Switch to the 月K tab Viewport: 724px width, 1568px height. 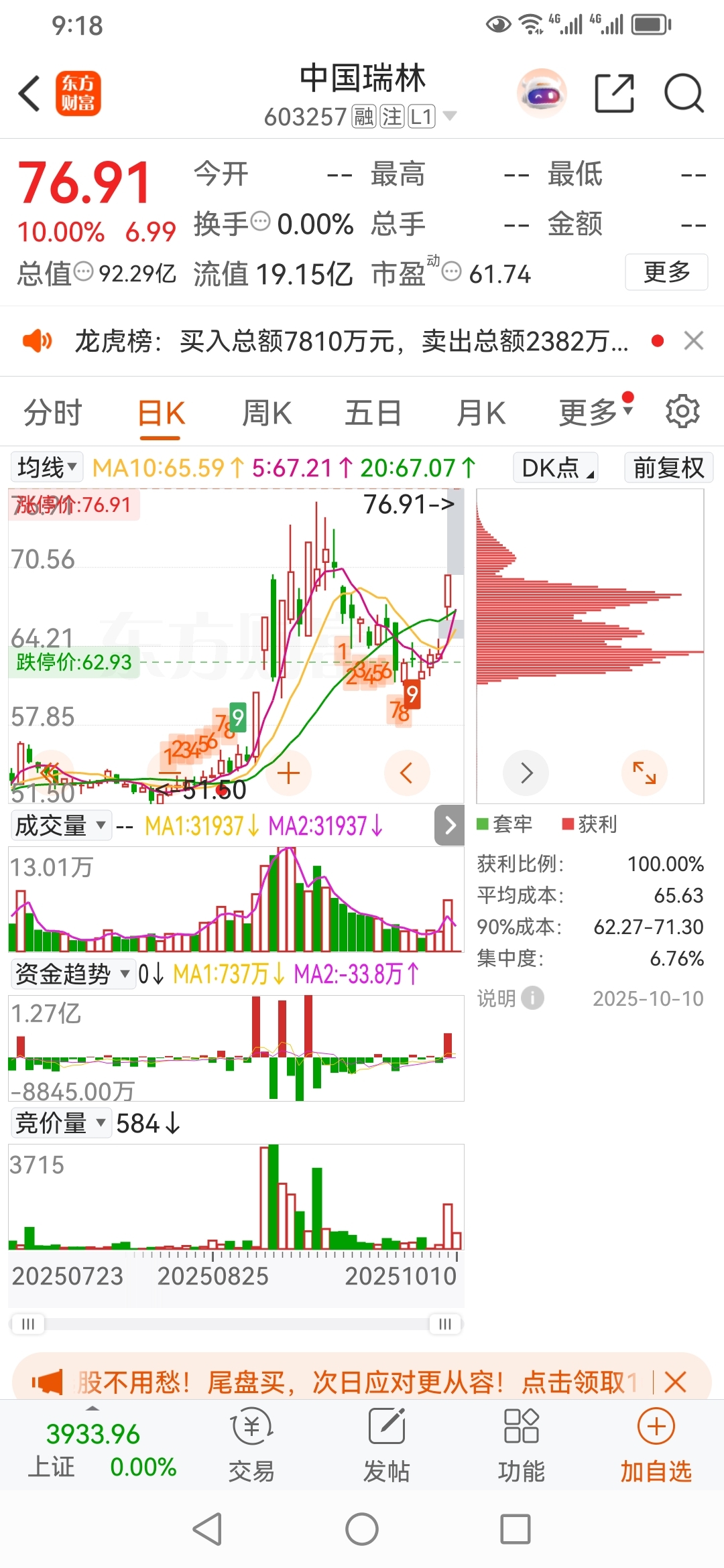click(481, 412)
